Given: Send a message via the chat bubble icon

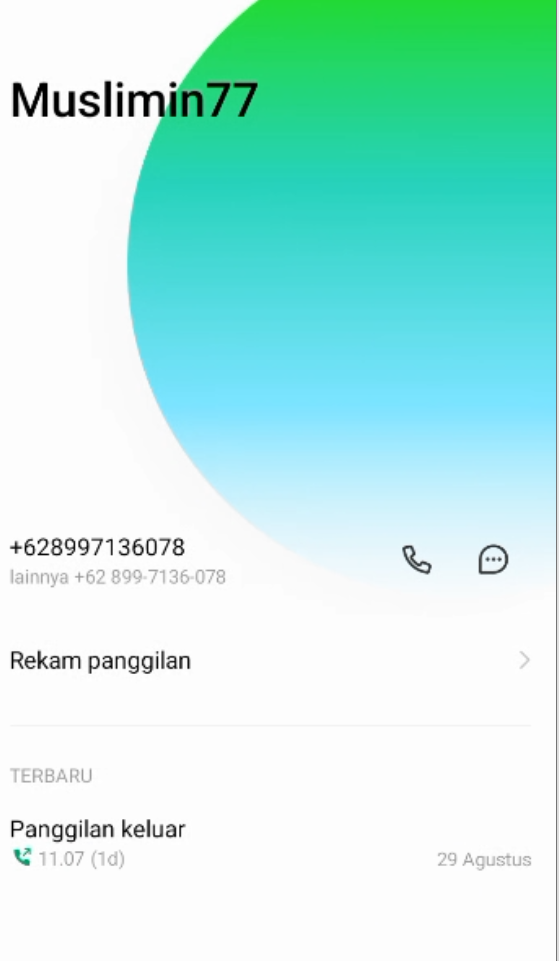Looking at the screenshot, I should [493, 560].
